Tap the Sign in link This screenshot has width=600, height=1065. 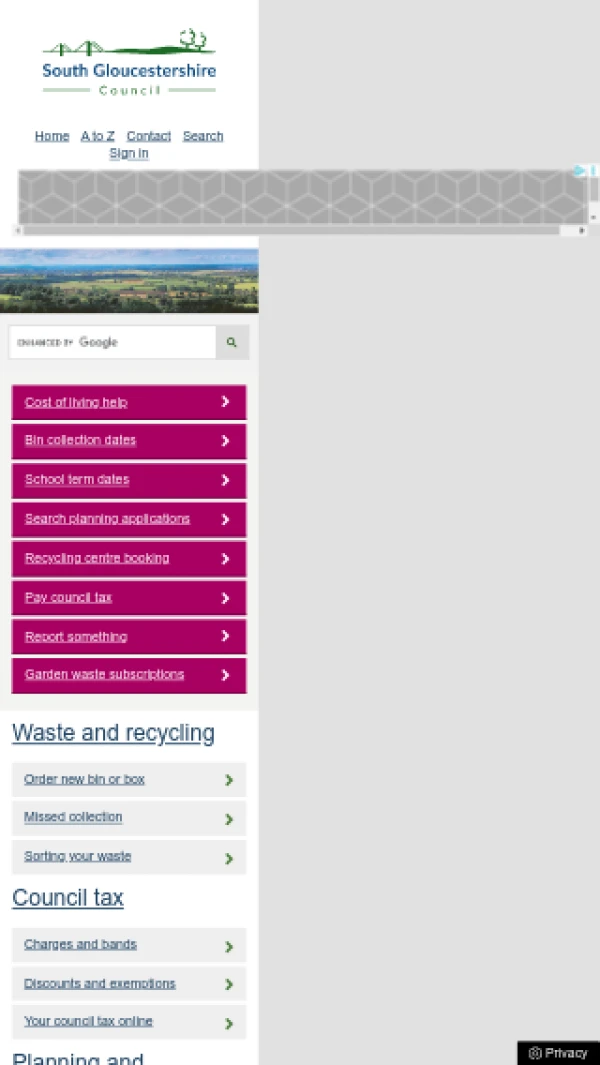(129, 153)
